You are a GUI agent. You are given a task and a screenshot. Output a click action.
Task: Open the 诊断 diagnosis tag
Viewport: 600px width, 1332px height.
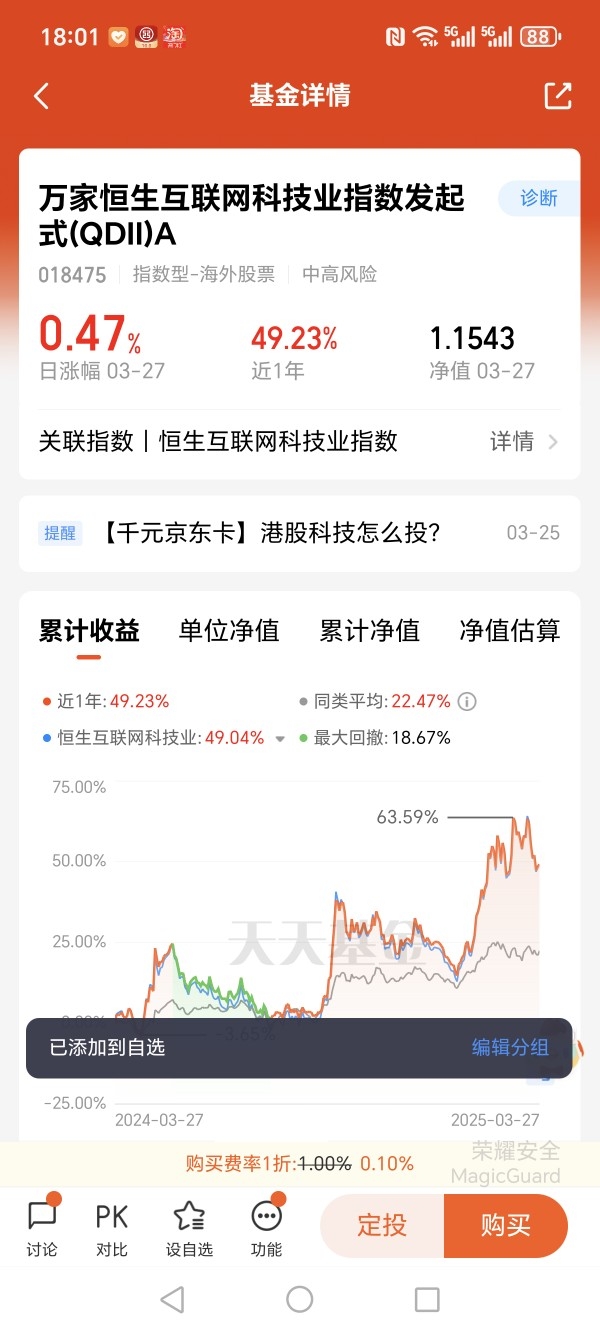coord(539,198)
